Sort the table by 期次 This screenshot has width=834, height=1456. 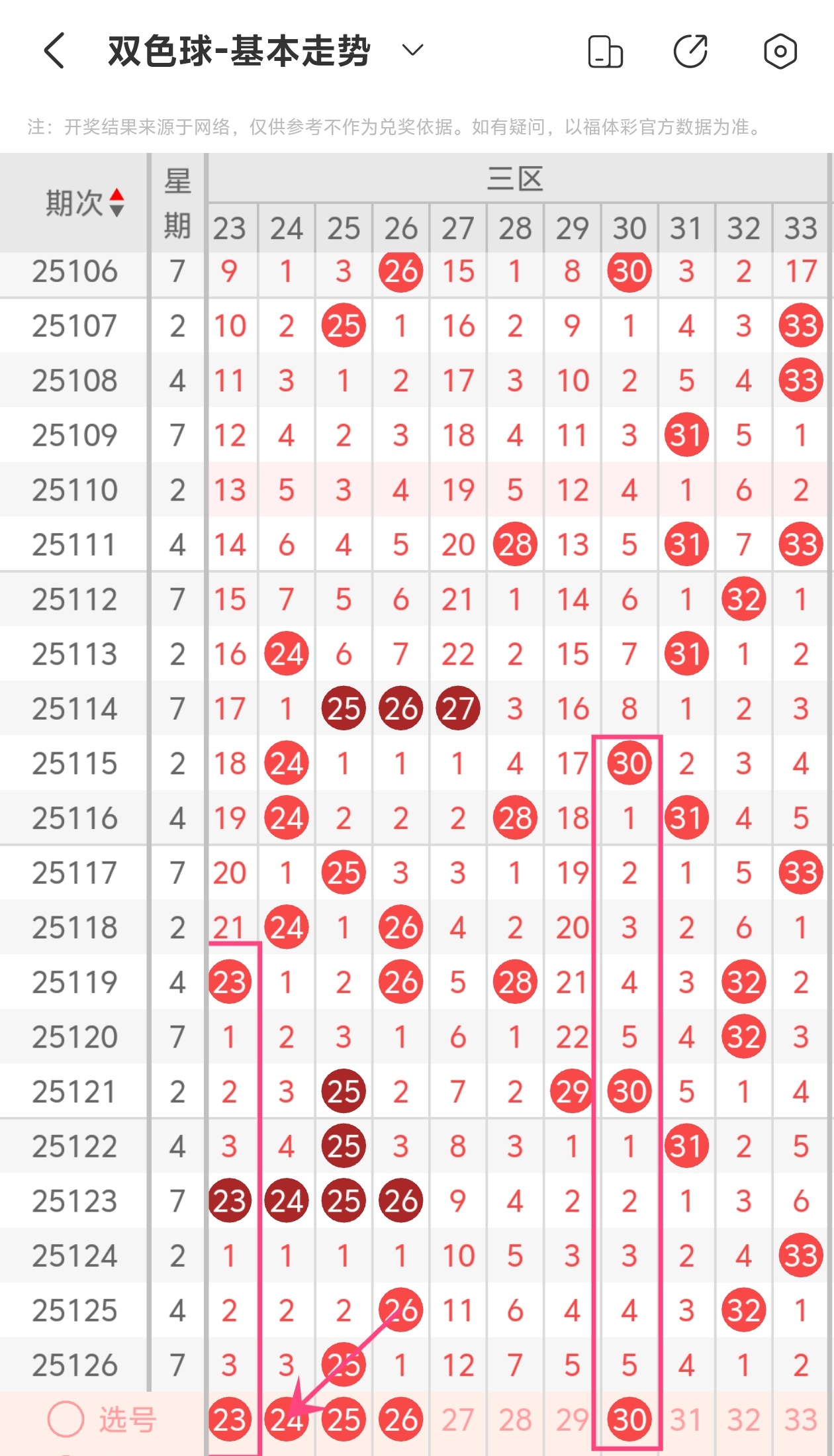[83, 202]
